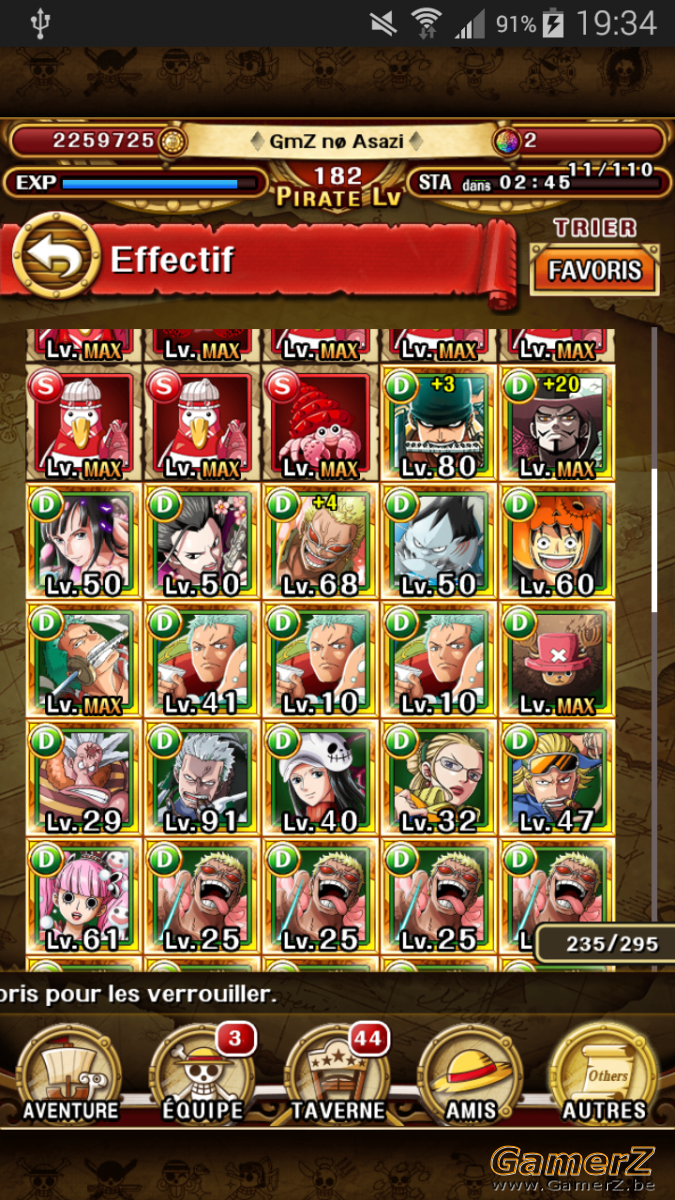Screen dimensions: 675x1200
Task: Select the Lv.41 green-haired character
Action: 202,661
